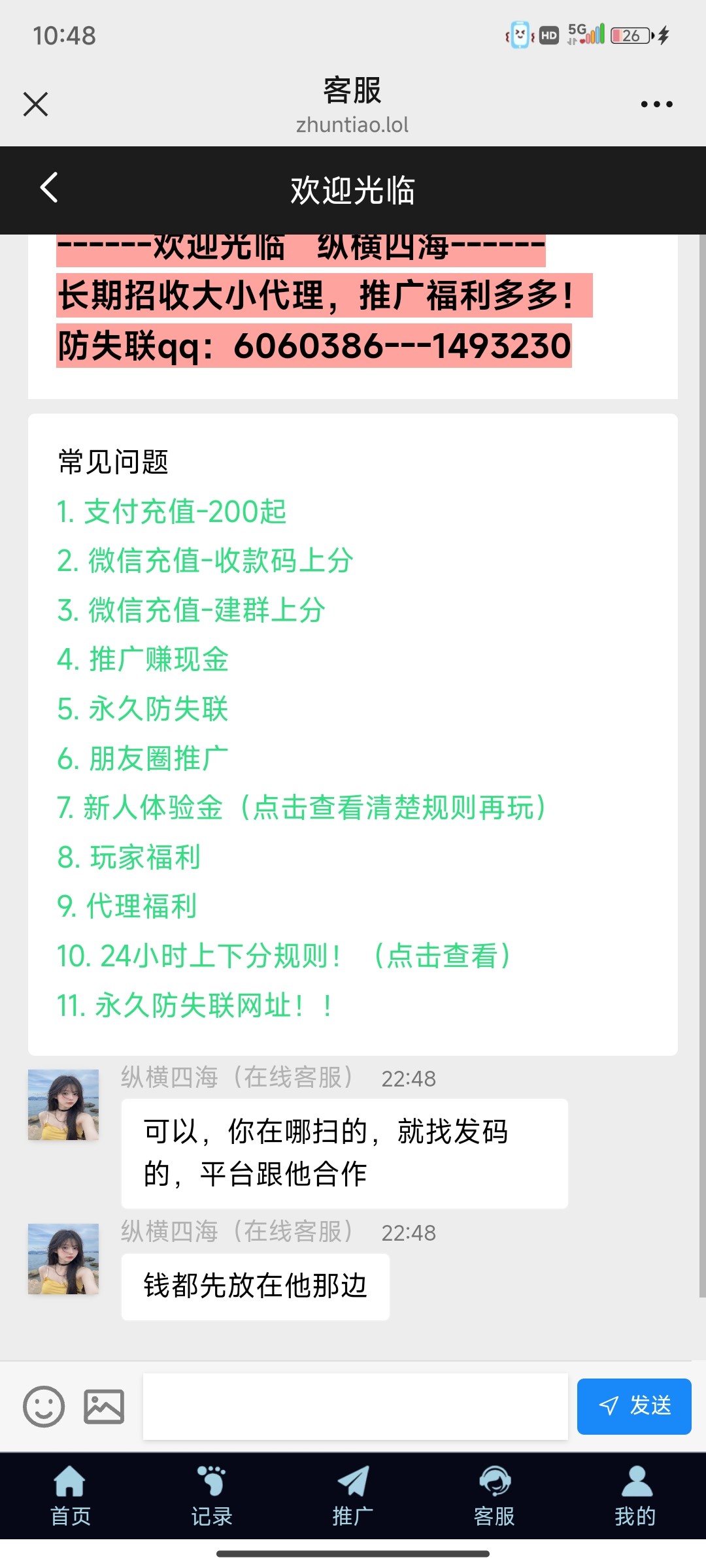Go back from 欢迎光临 chat
Image resolution: width=706 pixels, height=1568 pixels.
tap(49, 189)
